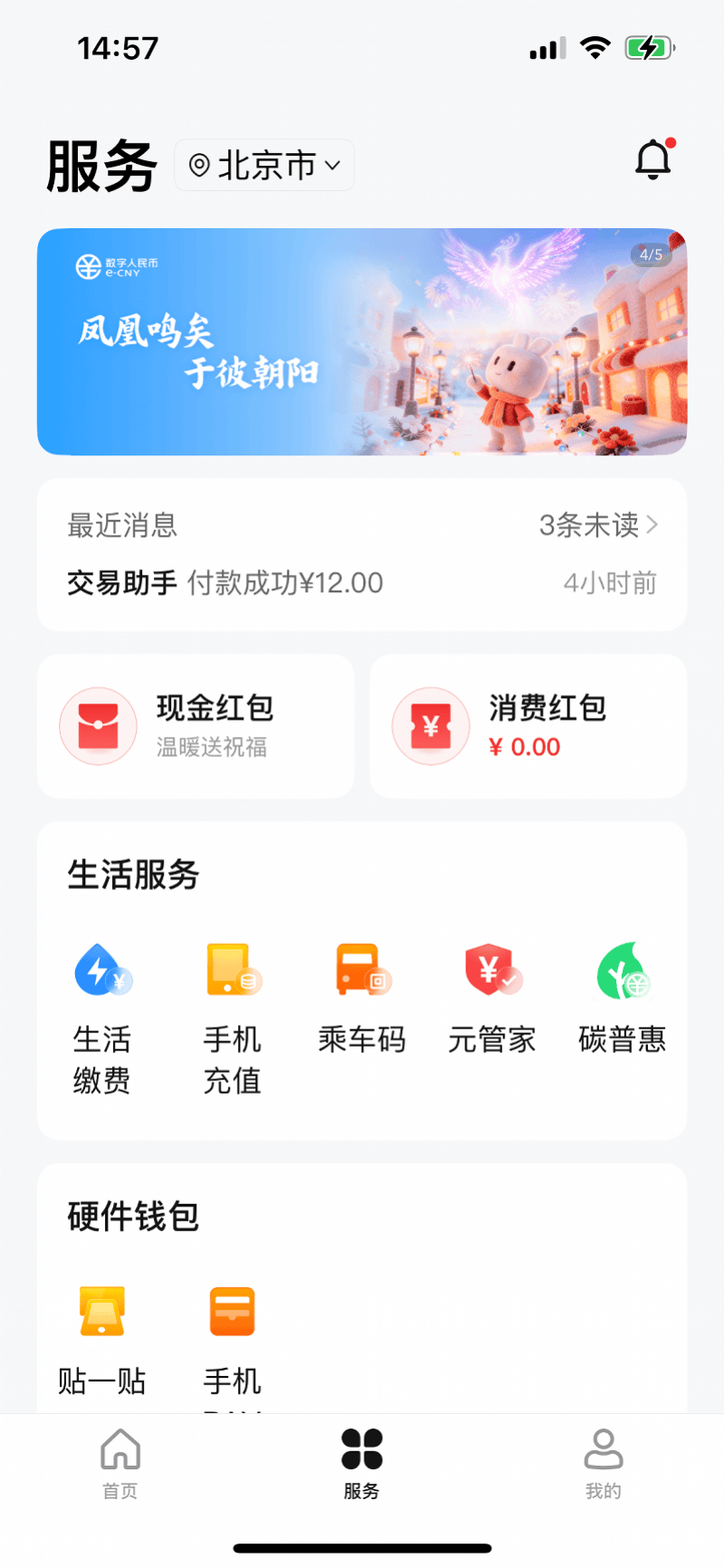The width and height of the screenshot is (724, 1568).
Task: View the 3条未读 unread messages
Action: [x=597, y=525]
